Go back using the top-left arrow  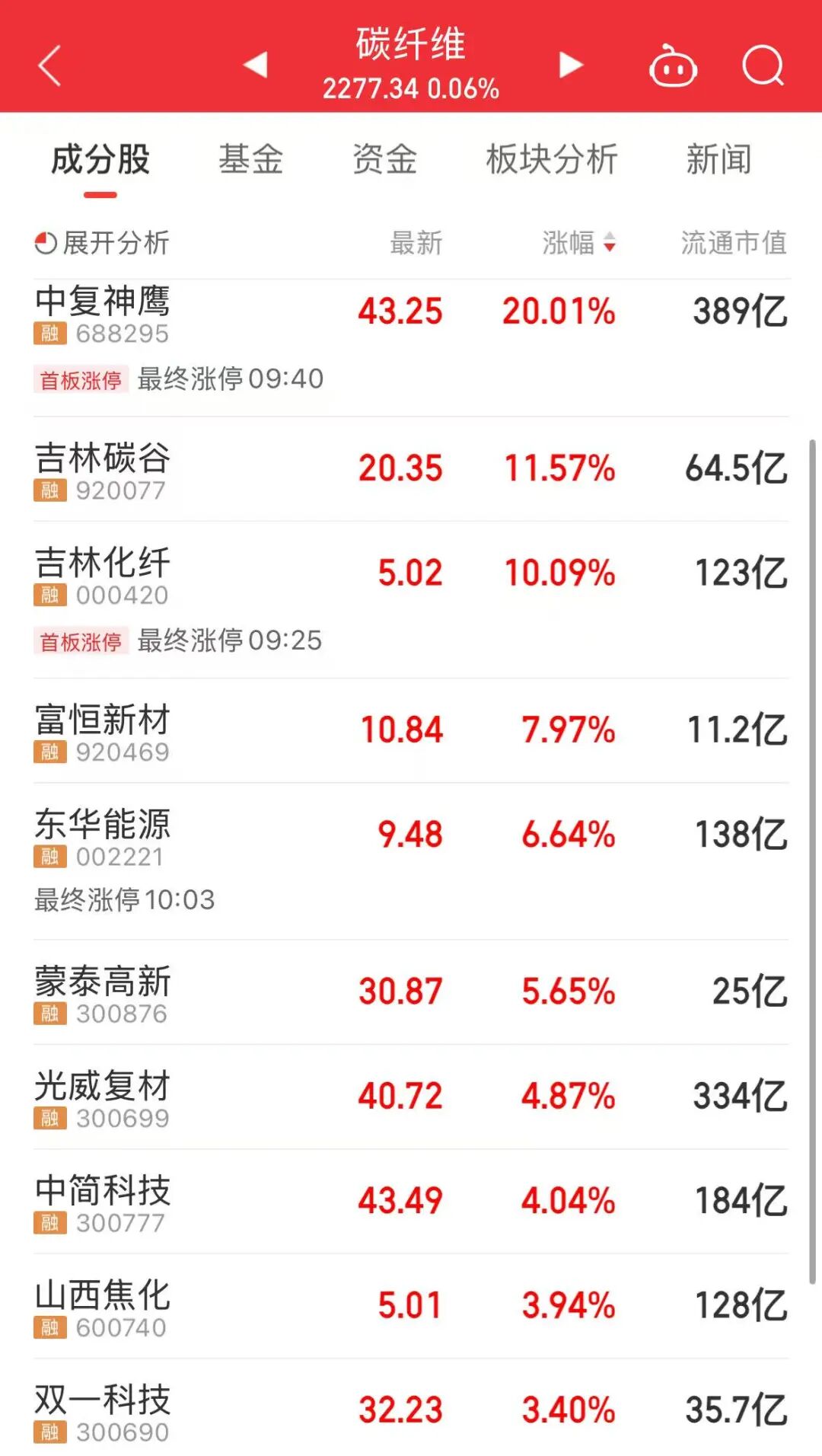click(x=49, y=65)
